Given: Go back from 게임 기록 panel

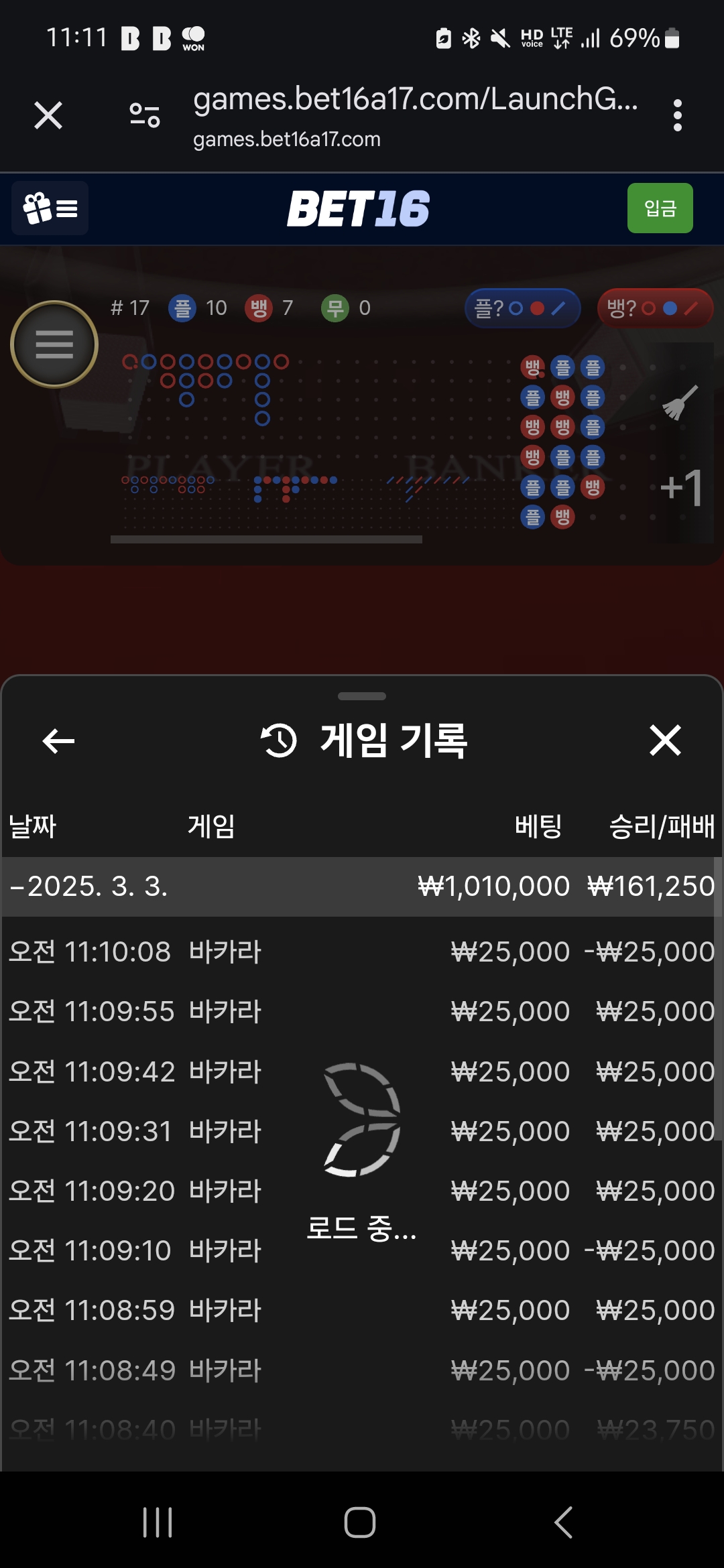Looking at the screenshot, I should [58, 740].
